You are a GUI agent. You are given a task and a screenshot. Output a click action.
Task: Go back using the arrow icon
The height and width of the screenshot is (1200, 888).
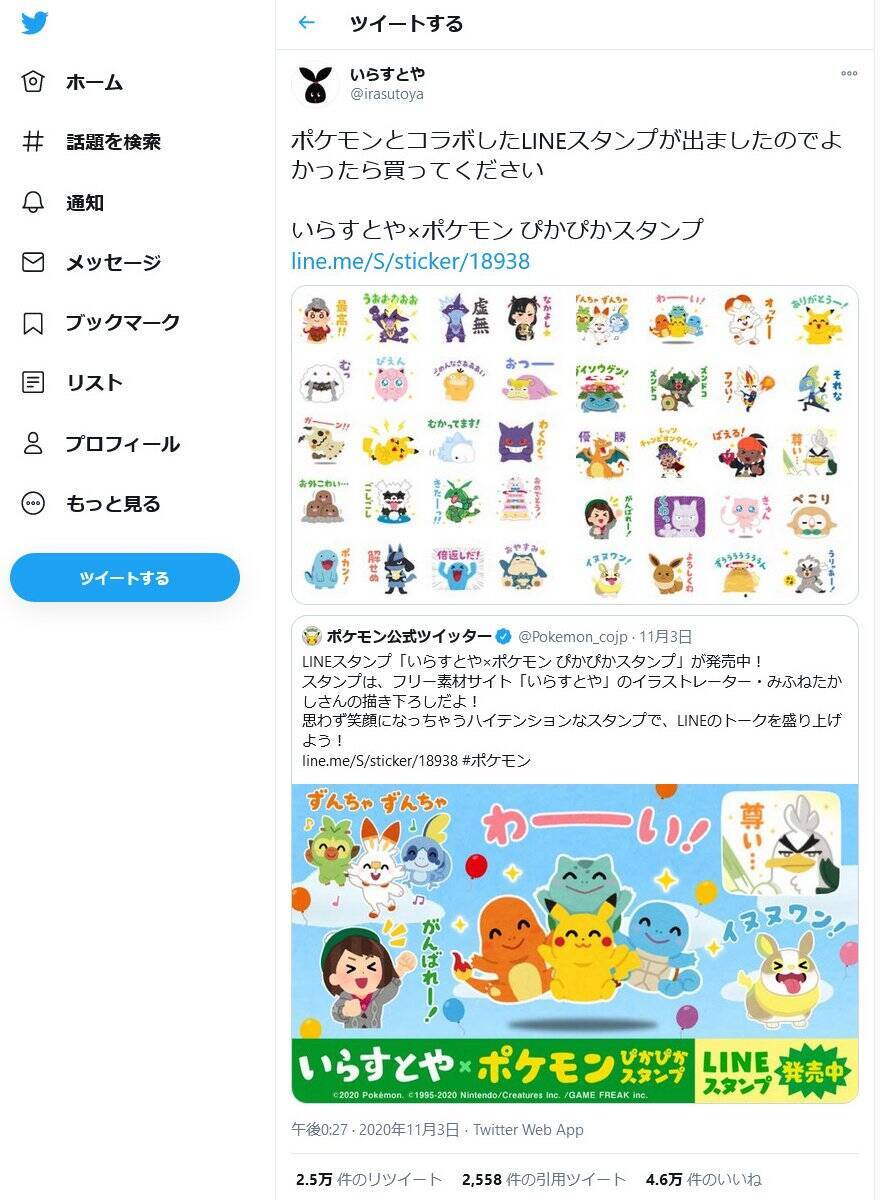click(307, 23)
